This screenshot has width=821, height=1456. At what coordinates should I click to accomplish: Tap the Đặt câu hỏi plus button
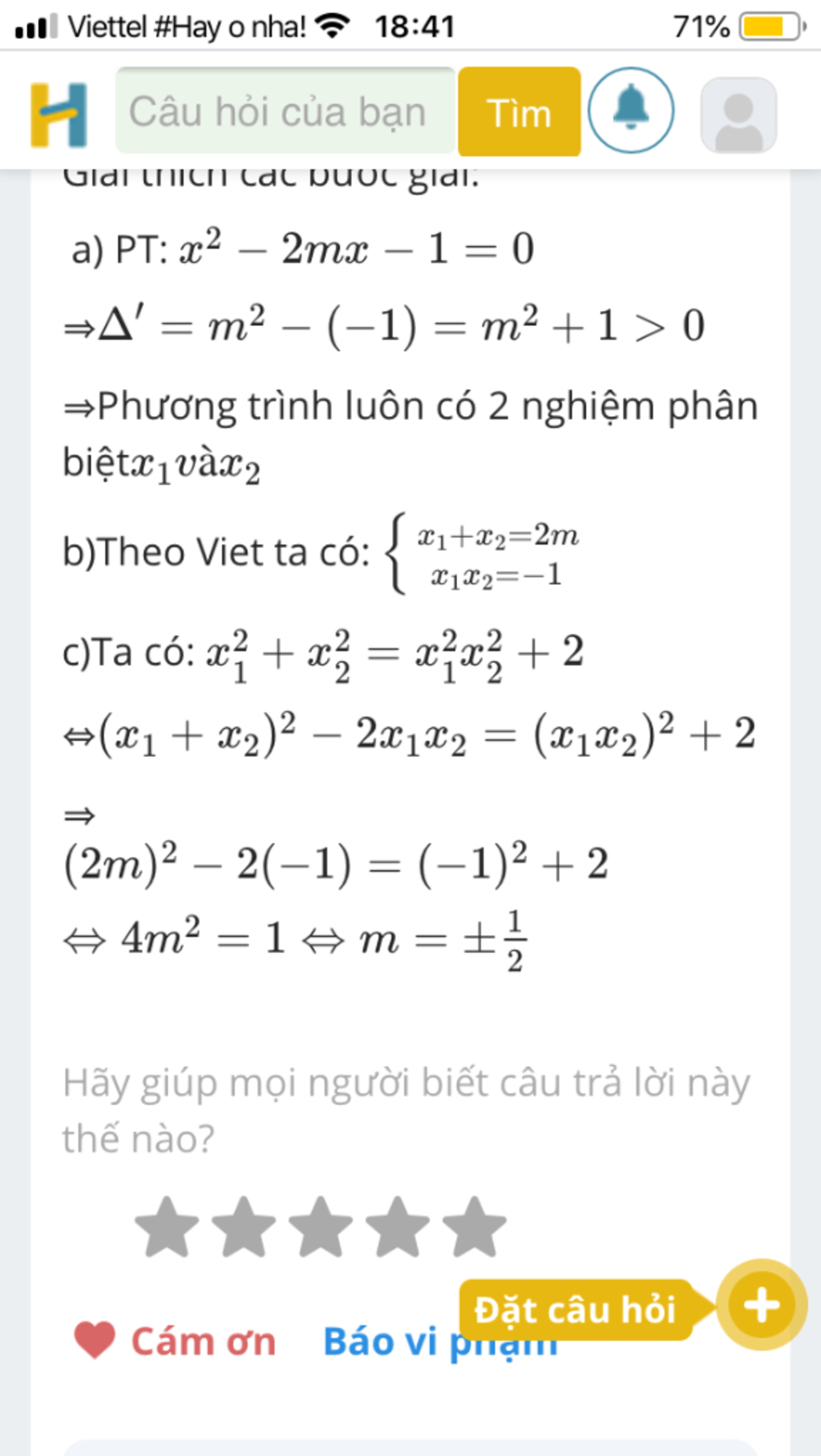761,1305
